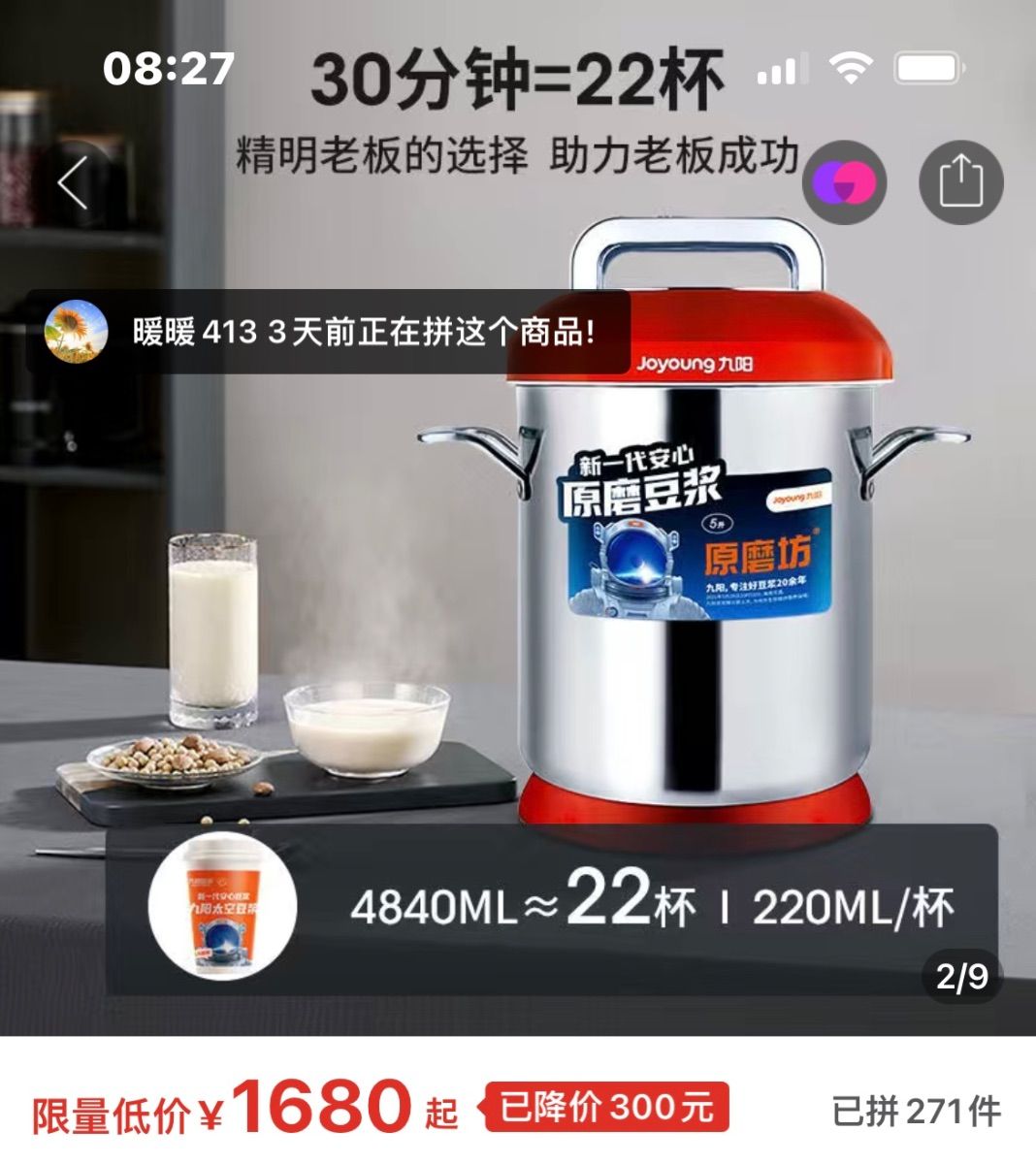
Task: Tap the purple-pink circle icon beside share
Action: (x=844, y=182)
